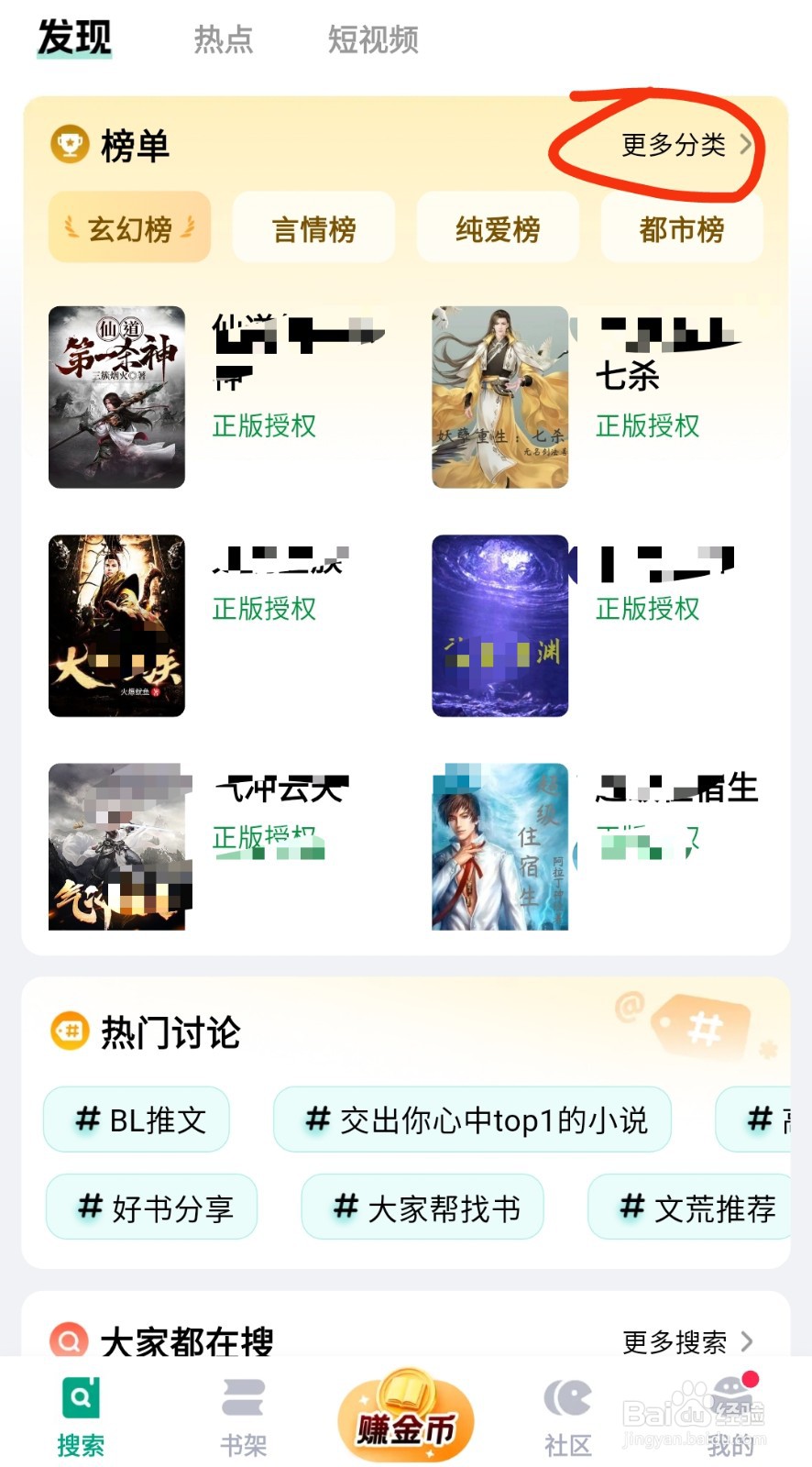Screen dimensions: 812x1467
Task: Click the trophy icon beside 榜单
Action: click(68, 144)
